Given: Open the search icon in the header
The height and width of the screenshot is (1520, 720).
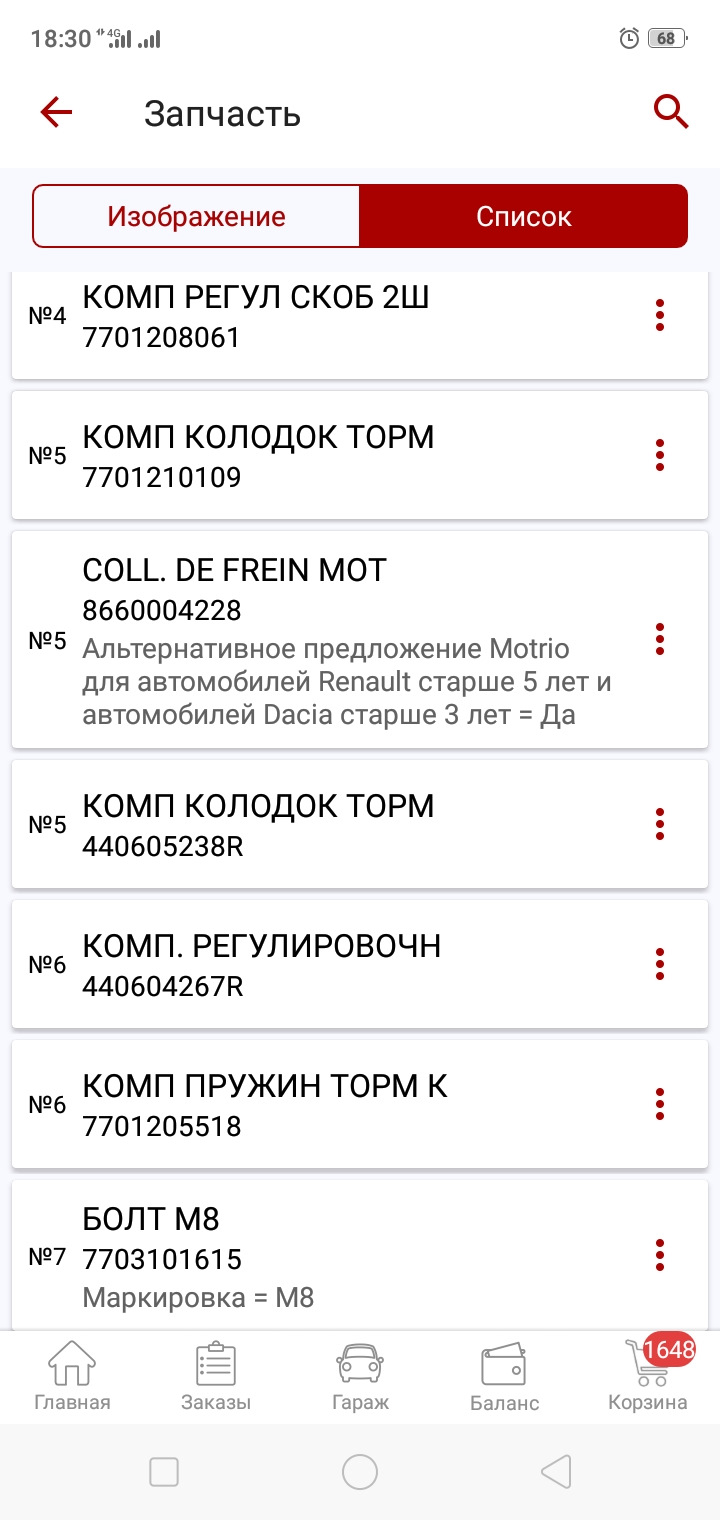Looking at the screenshot, I should 670,111.
